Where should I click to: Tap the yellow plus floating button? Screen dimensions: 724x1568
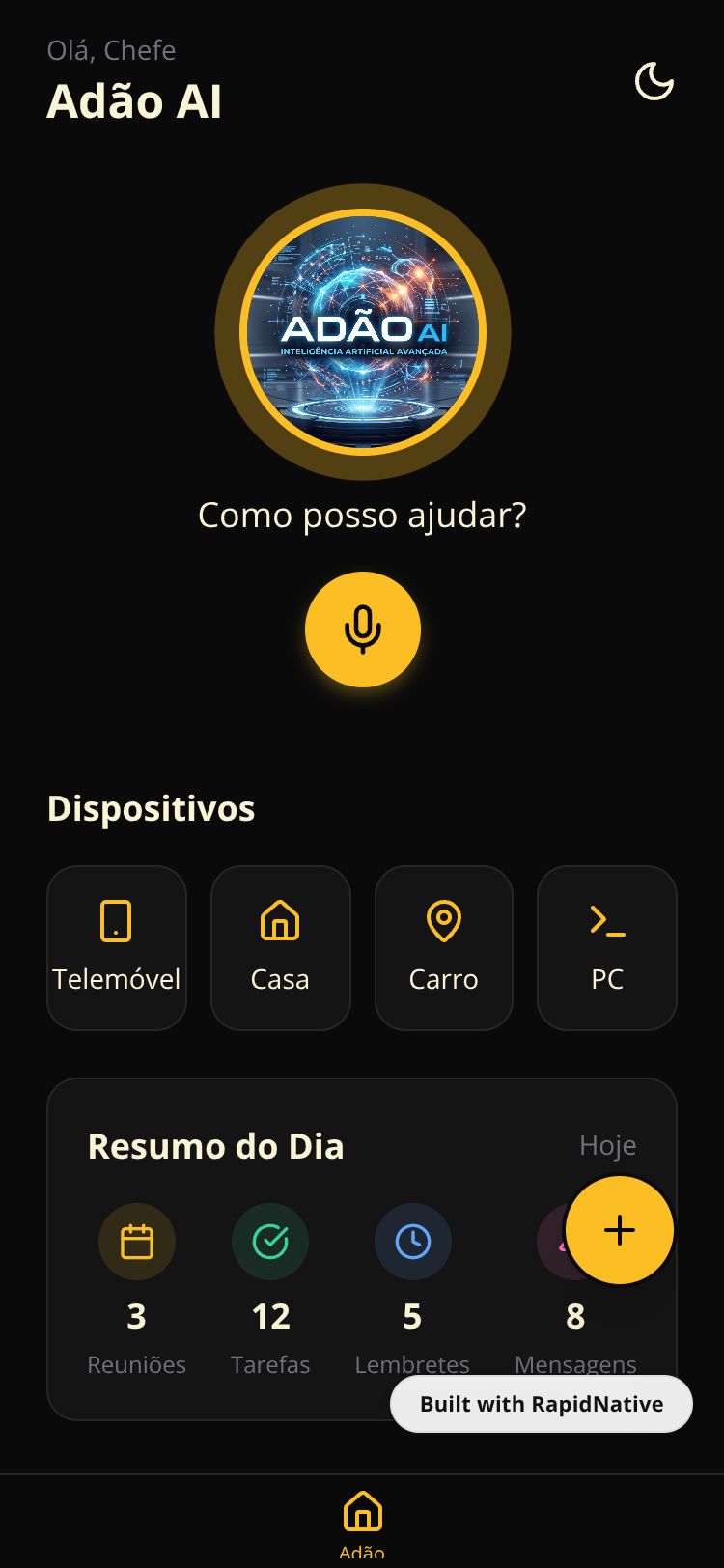(619, 1230)
